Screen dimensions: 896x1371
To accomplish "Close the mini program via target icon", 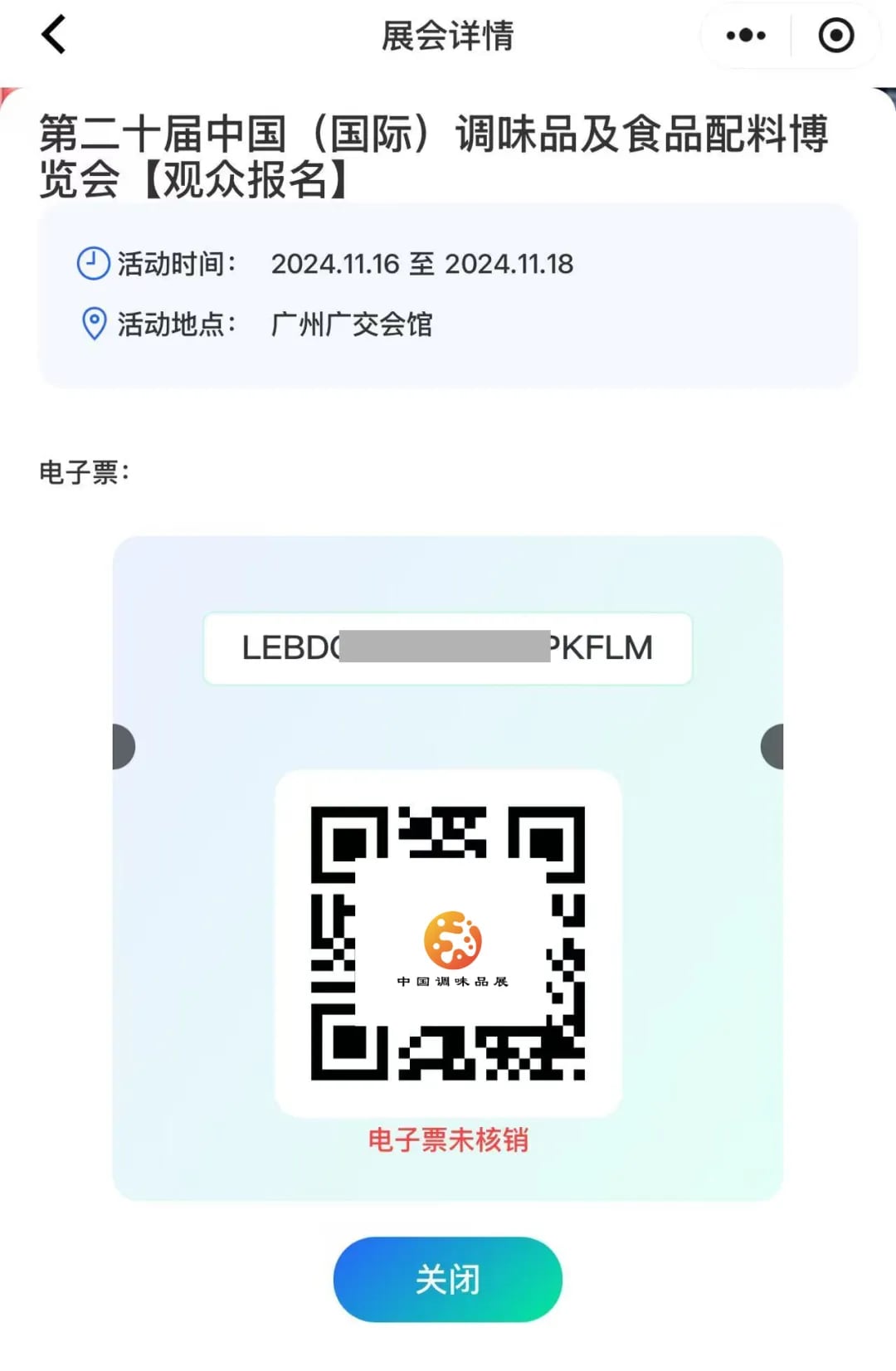I will pyautogui.click(x=835, y=36).
